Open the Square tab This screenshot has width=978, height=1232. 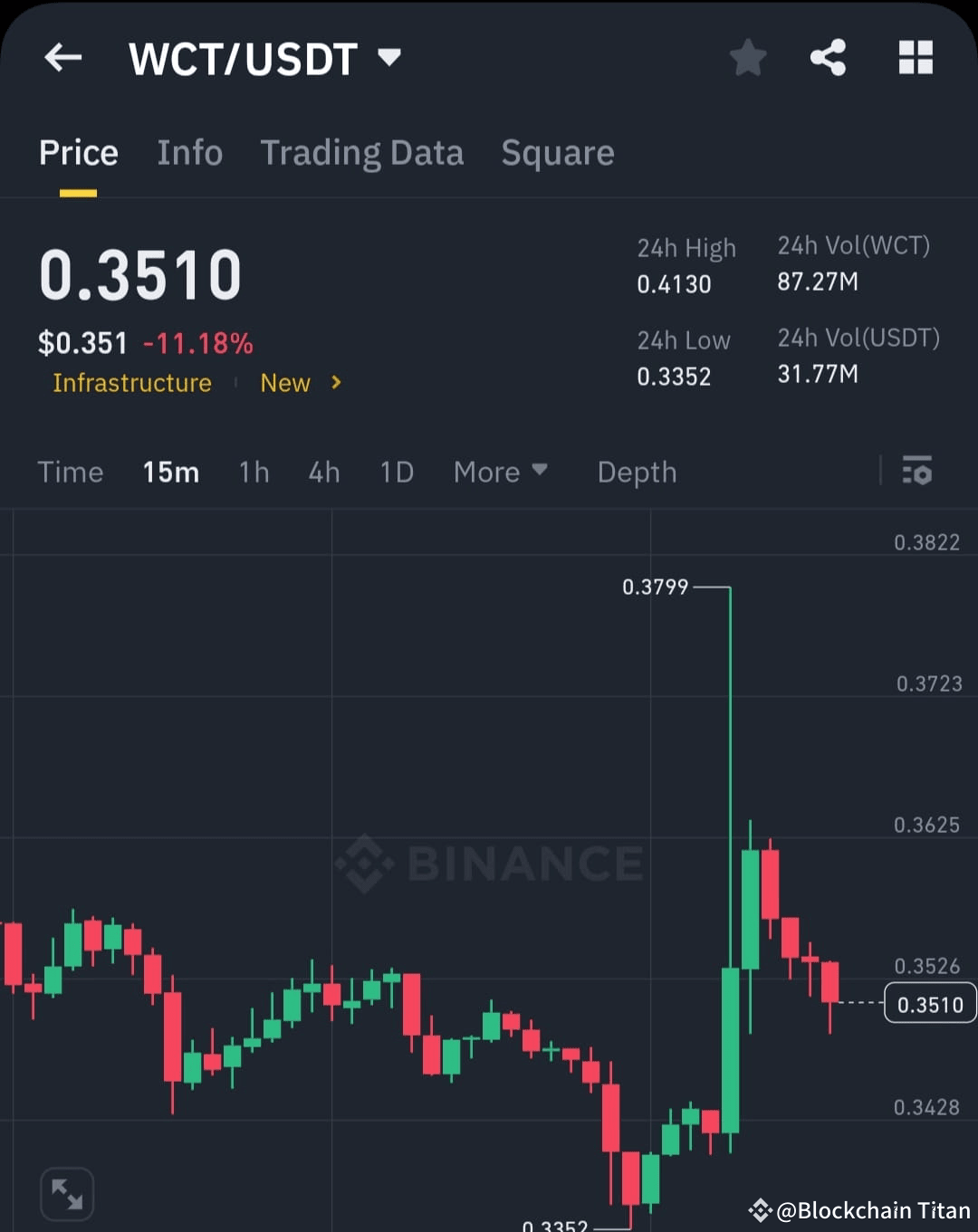[557, 152]
